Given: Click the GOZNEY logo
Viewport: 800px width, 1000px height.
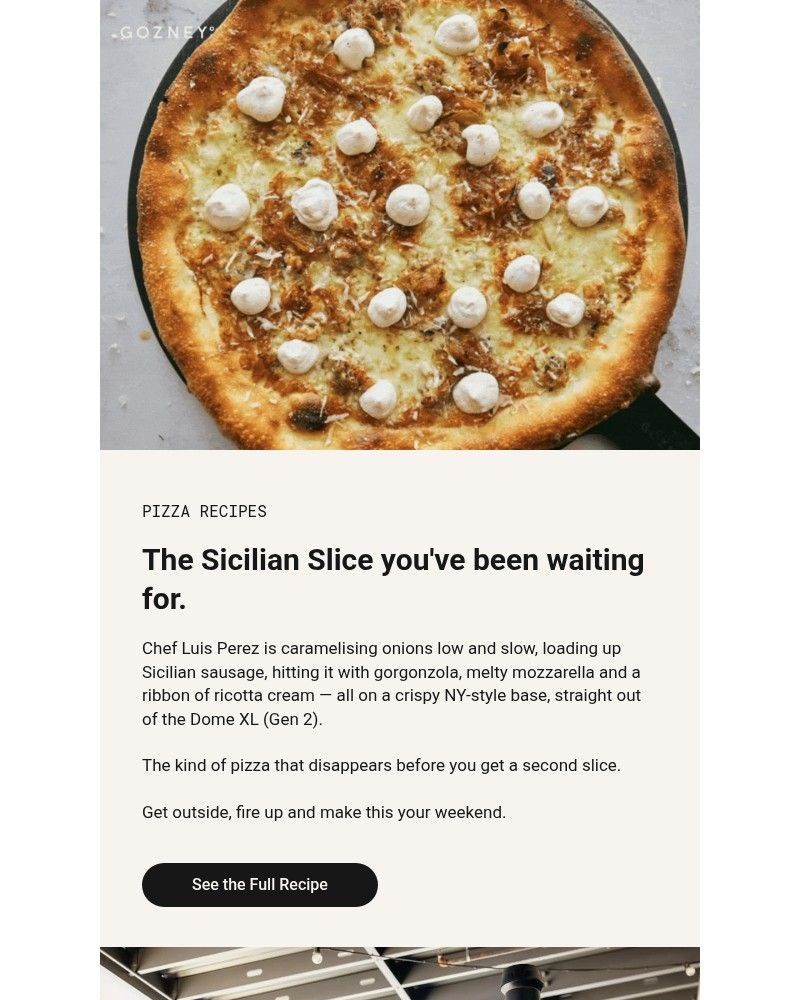Looking at the screenshot, I should click(x=166, y=32).
